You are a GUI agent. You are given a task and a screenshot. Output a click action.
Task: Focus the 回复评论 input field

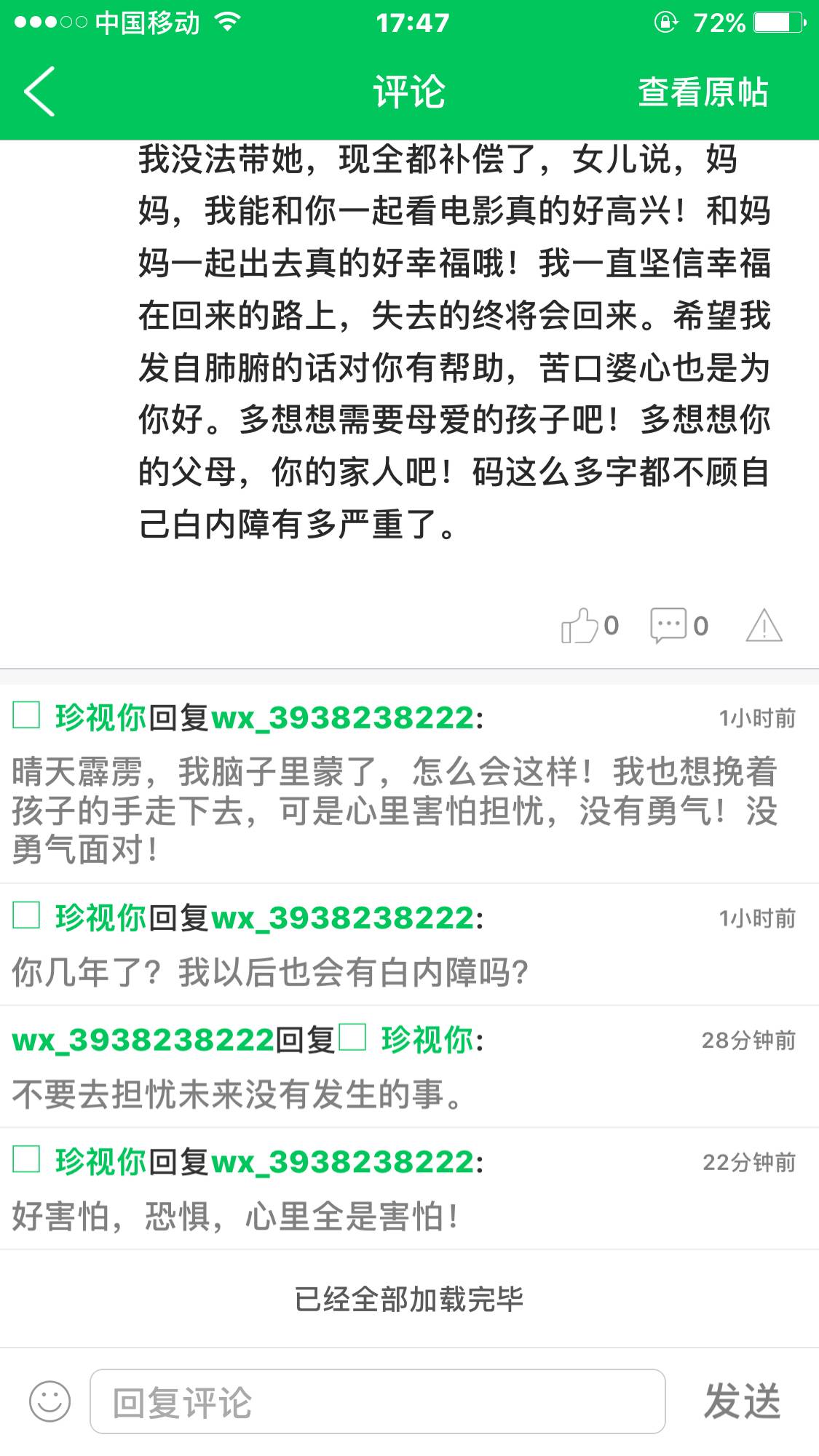(x=377, y=1401)
